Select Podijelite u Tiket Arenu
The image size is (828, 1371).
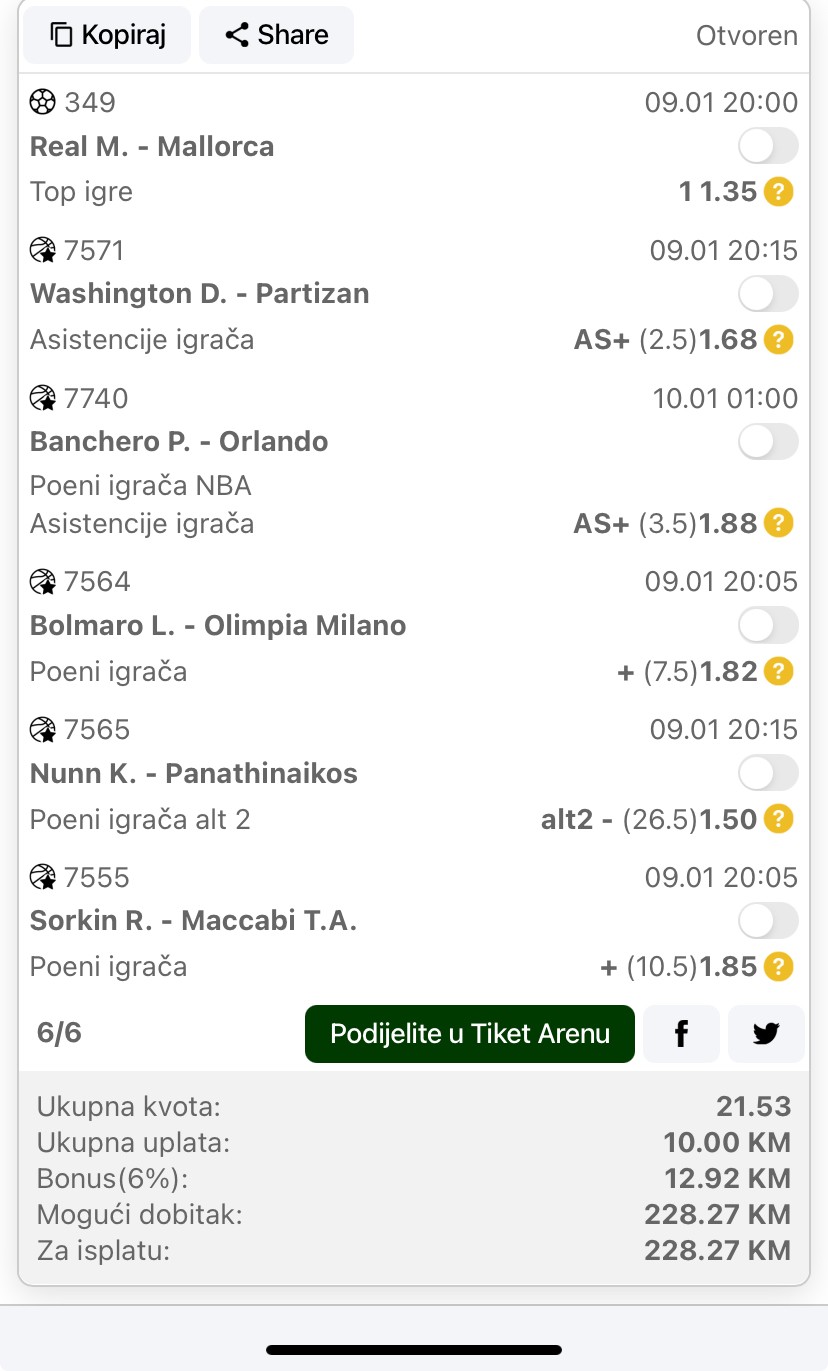point(470,1033)
